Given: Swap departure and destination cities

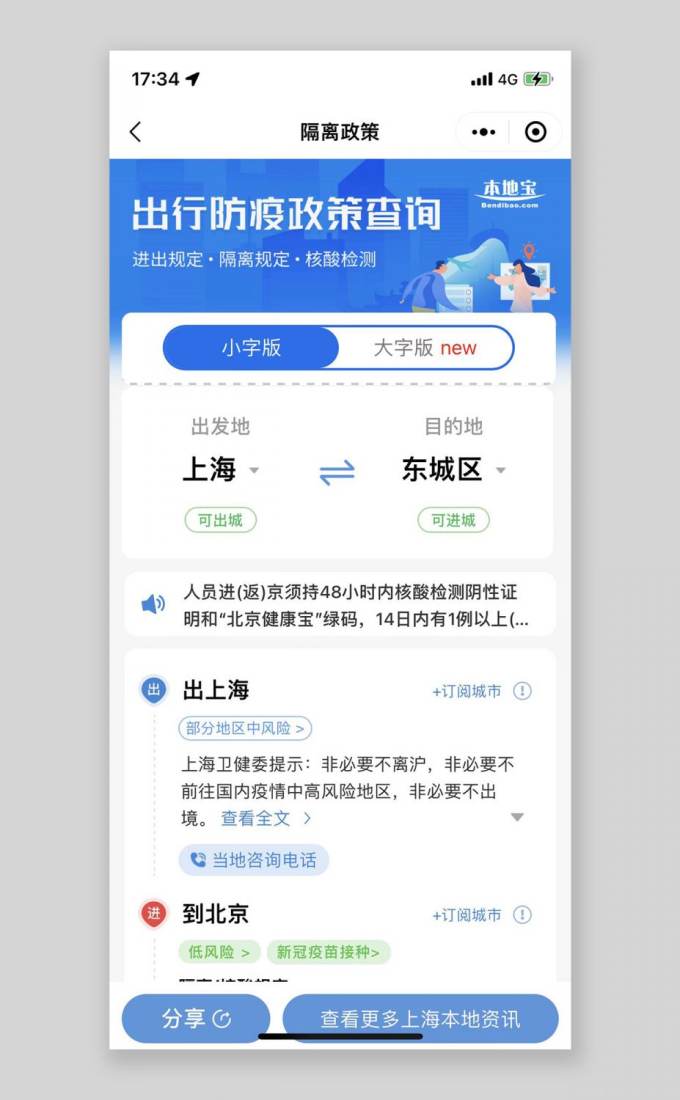Looking at the screenshot, I should coord(337,471).
